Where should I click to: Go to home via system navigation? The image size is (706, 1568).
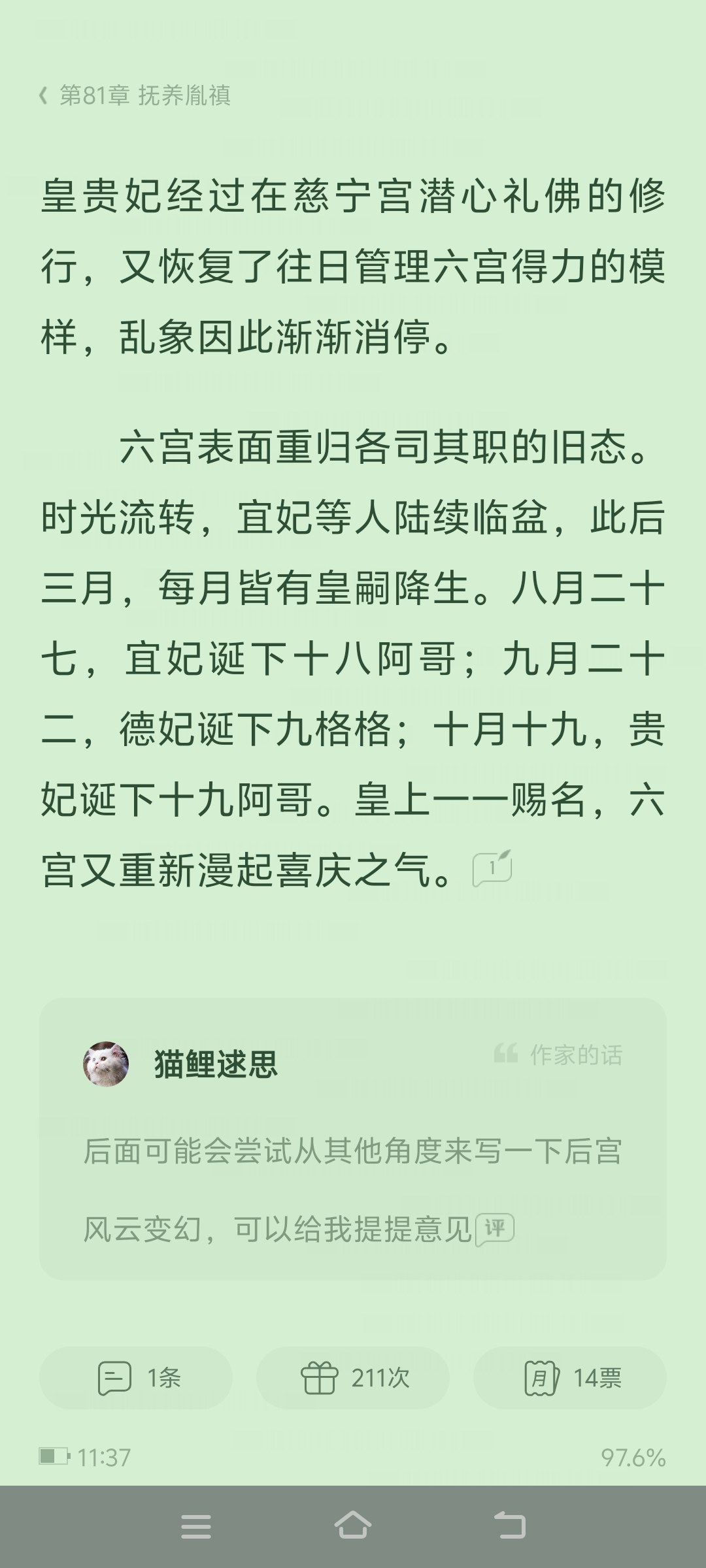click(353, 1525)
